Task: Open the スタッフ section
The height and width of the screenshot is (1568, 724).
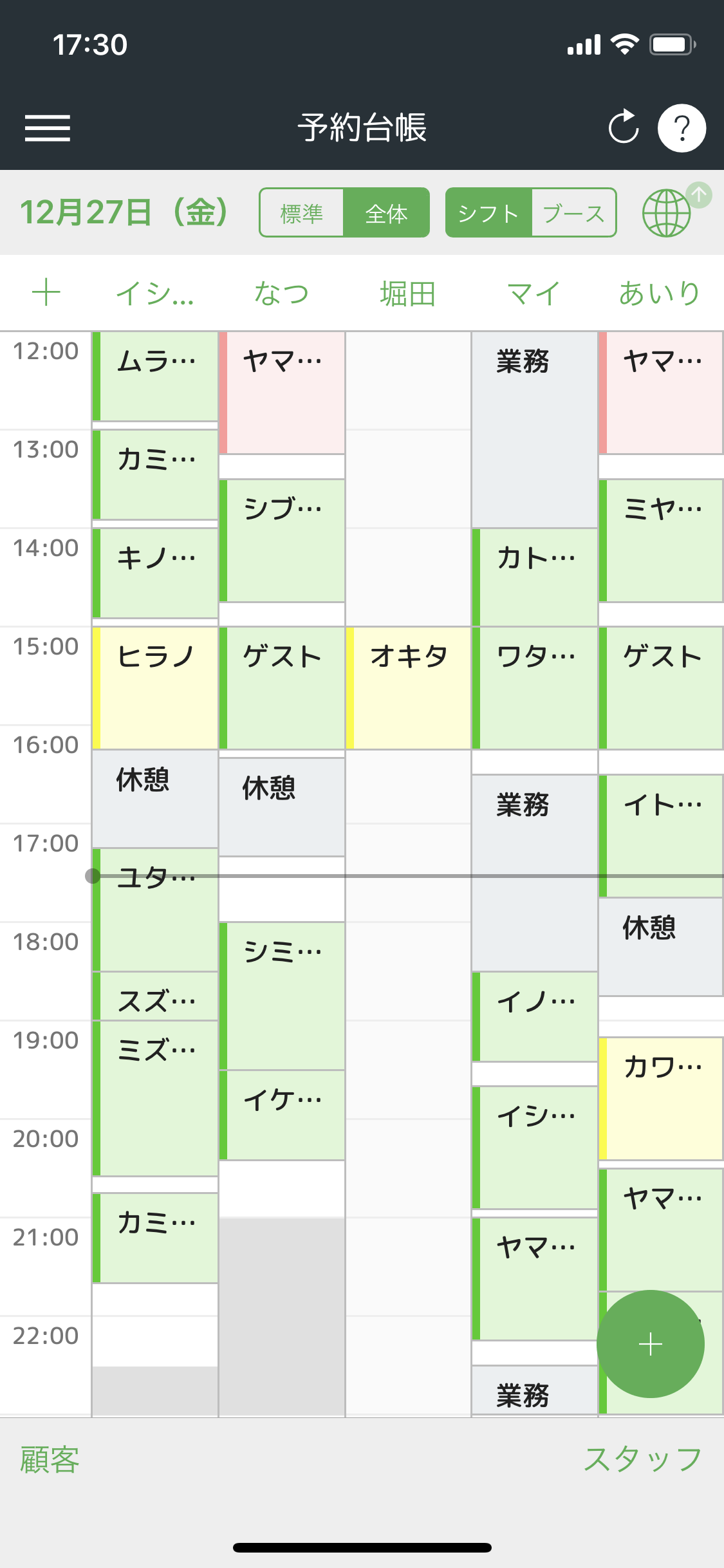Action: (642, 1459)
